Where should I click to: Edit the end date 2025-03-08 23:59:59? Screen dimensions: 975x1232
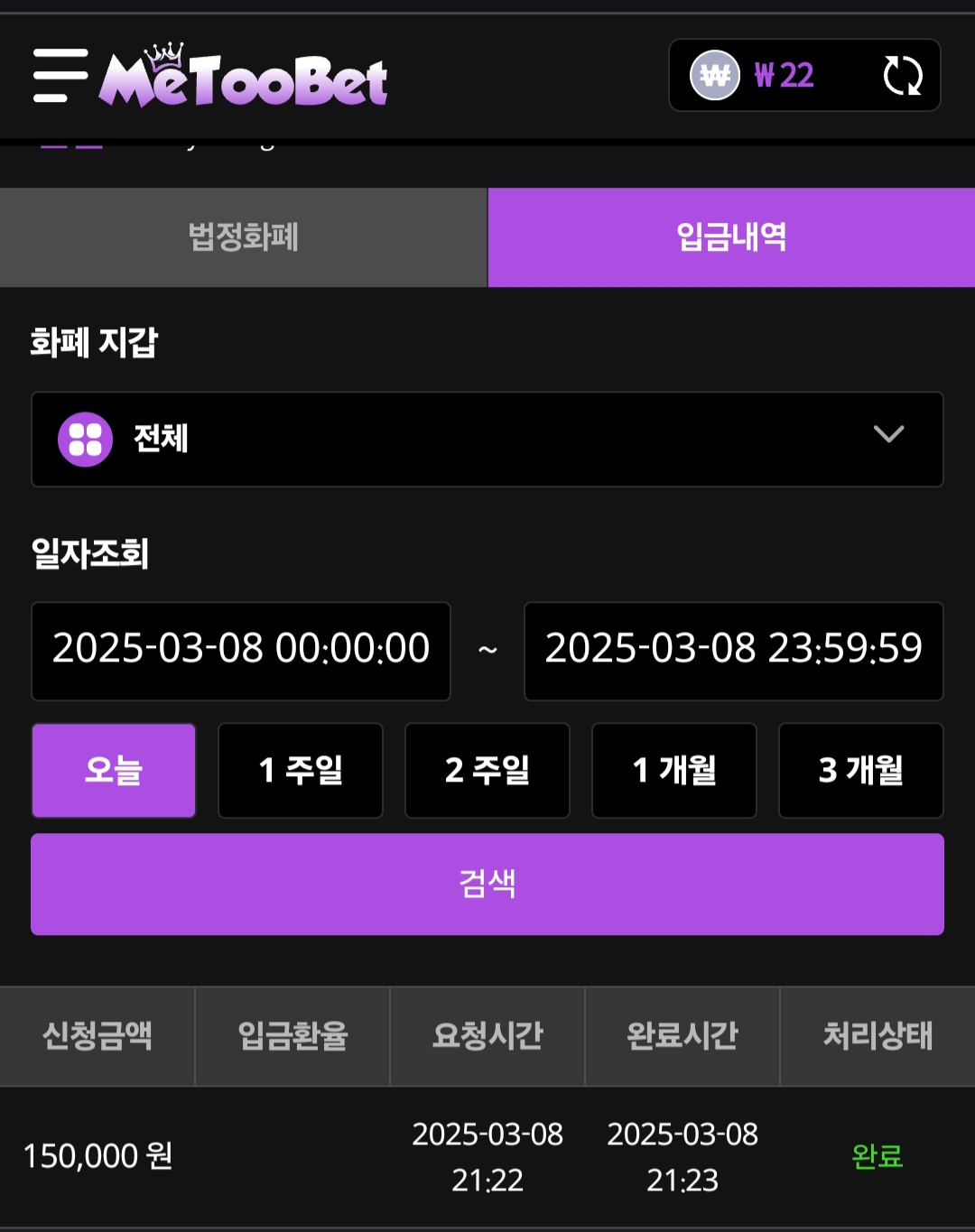point(733,651)
